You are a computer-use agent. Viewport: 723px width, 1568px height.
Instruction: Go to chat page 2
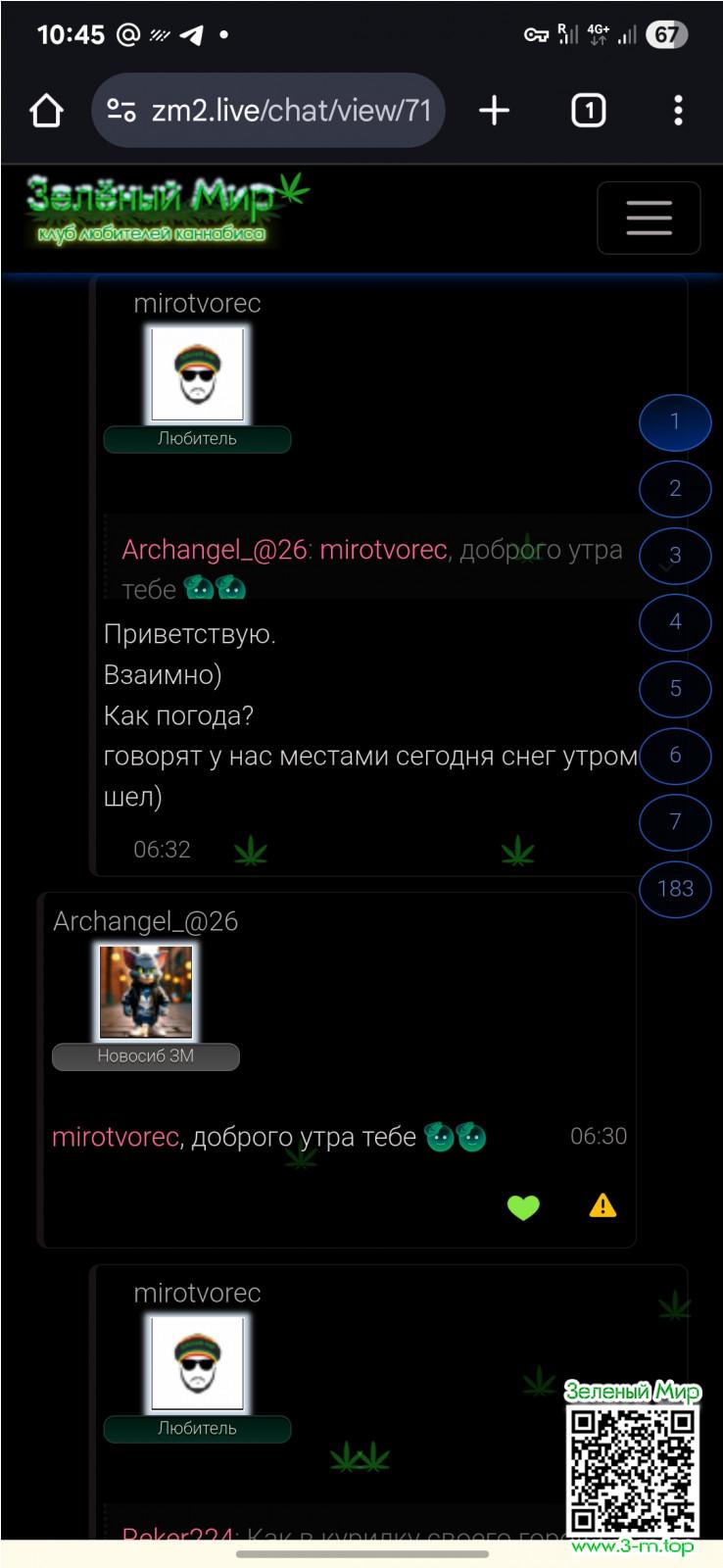(674, 488)
